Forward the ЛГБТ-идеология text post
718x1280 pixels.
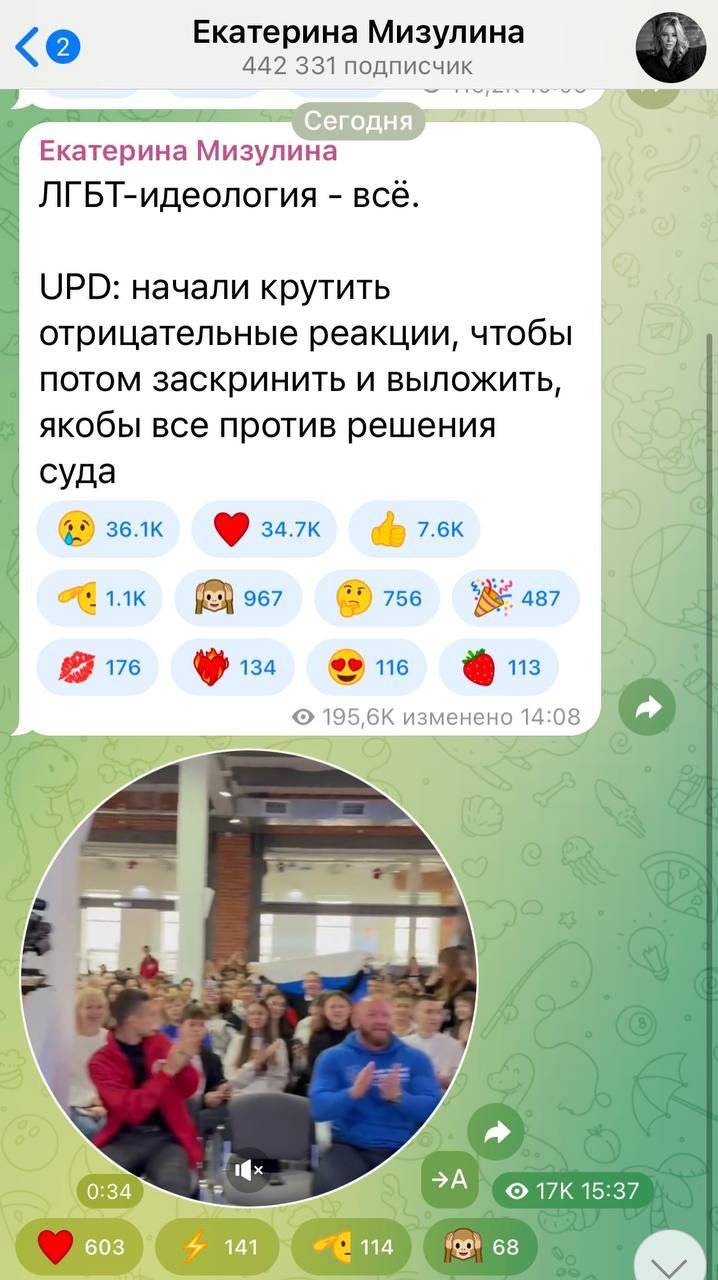coord(647,709)
